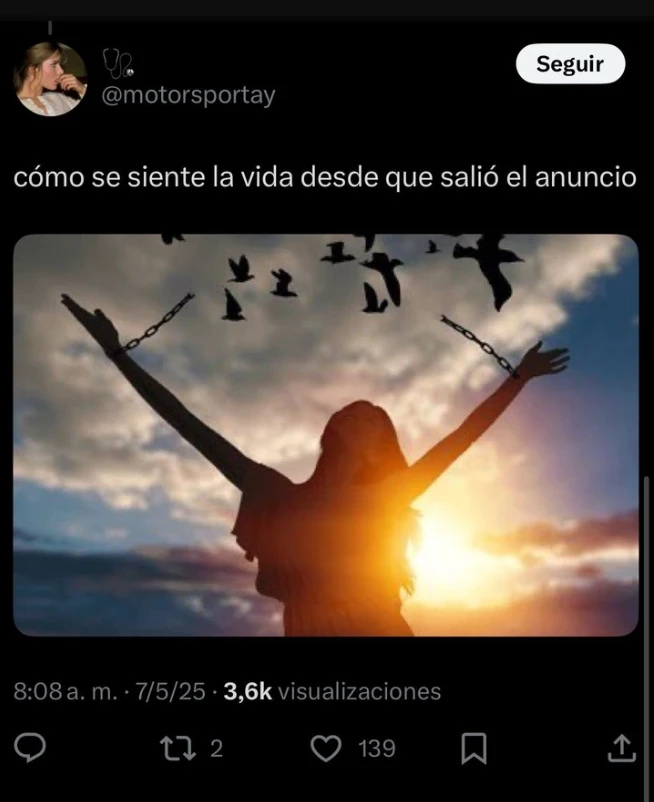654x802 pixels.
Task: Open @motorsportay's profile picture
Action: [50, 79]
